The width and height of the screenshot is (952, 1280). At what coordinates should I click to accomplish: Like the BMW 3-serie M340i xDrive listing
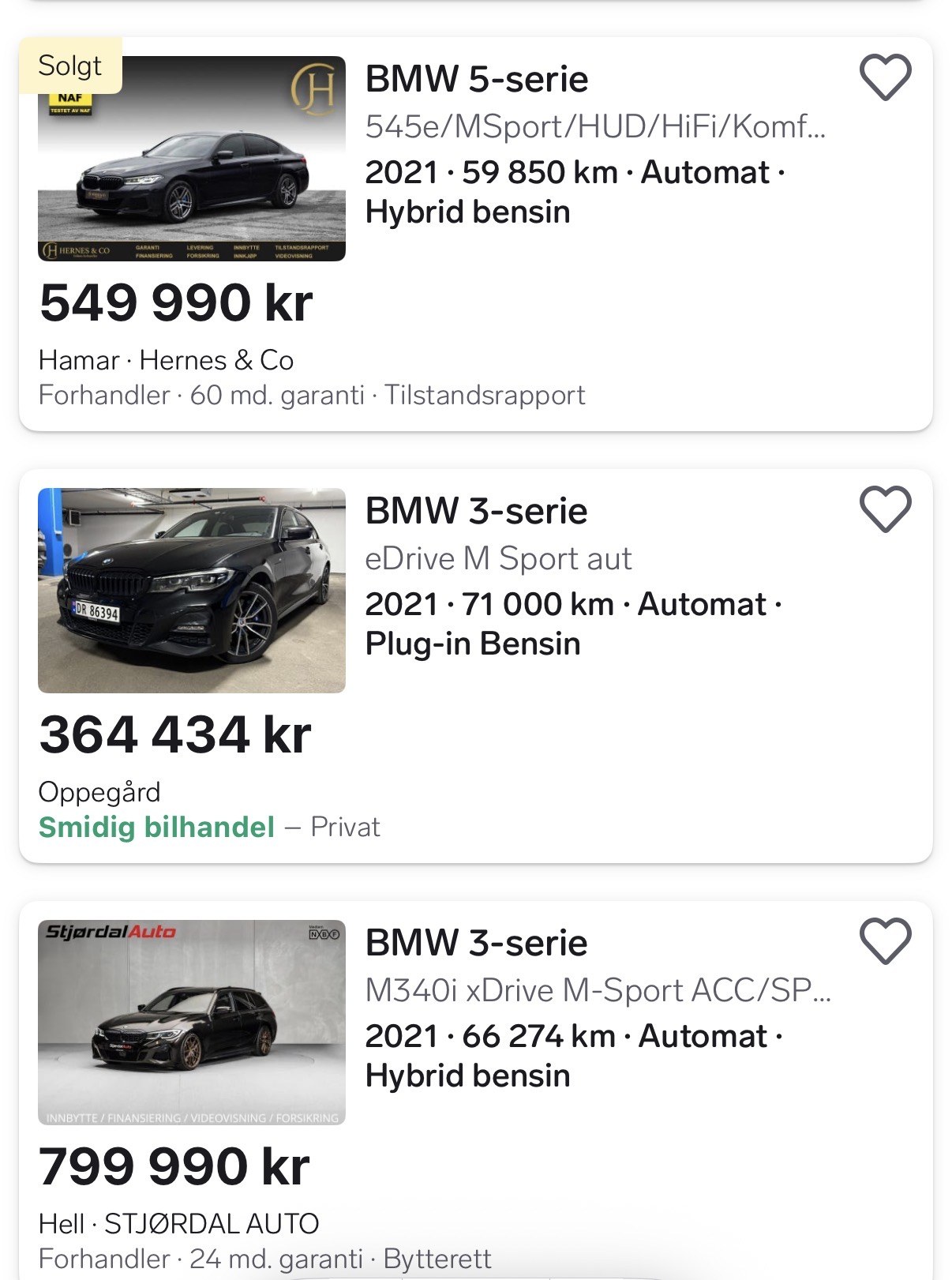(x=885, y=941)
